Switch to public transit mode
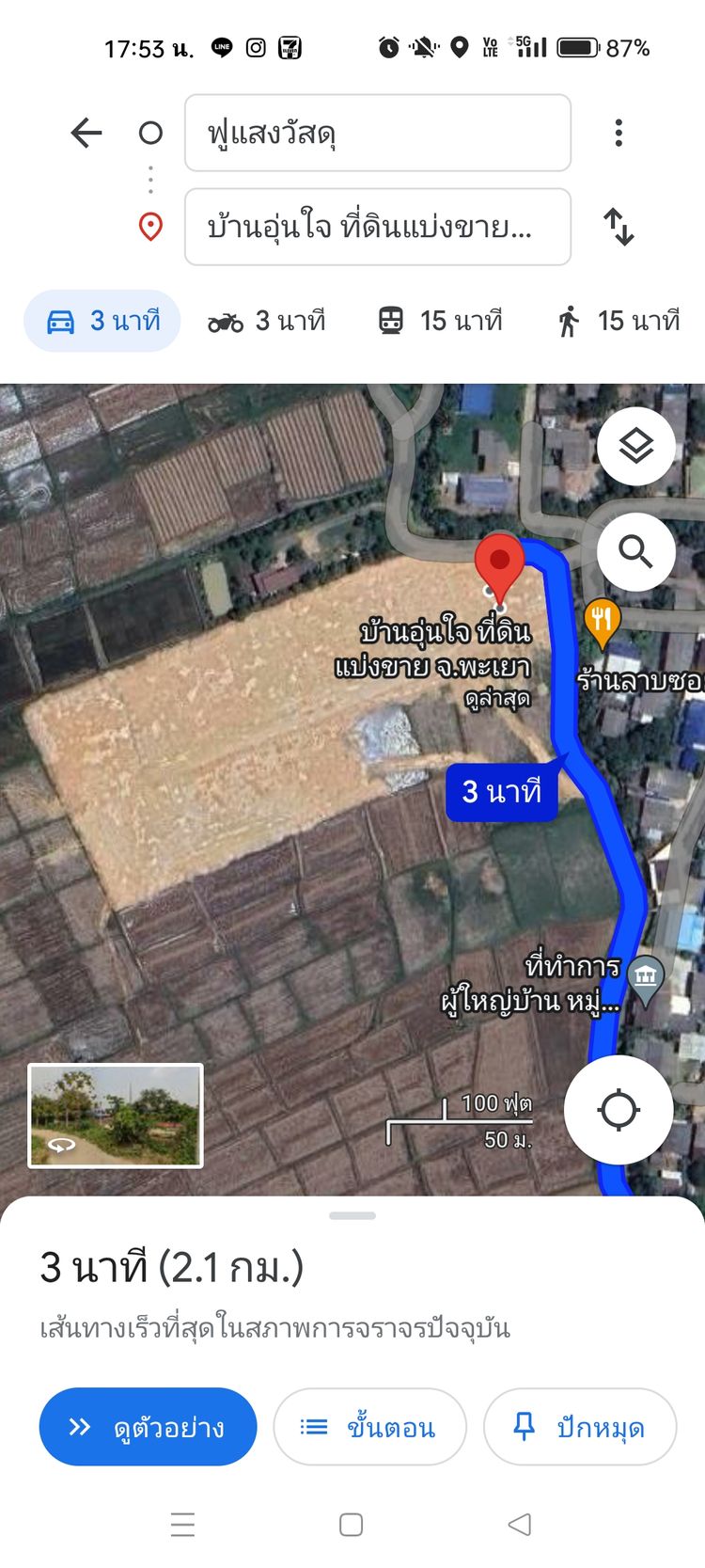This screenshot has height=1568, width=705. click(x=440, y=321)
